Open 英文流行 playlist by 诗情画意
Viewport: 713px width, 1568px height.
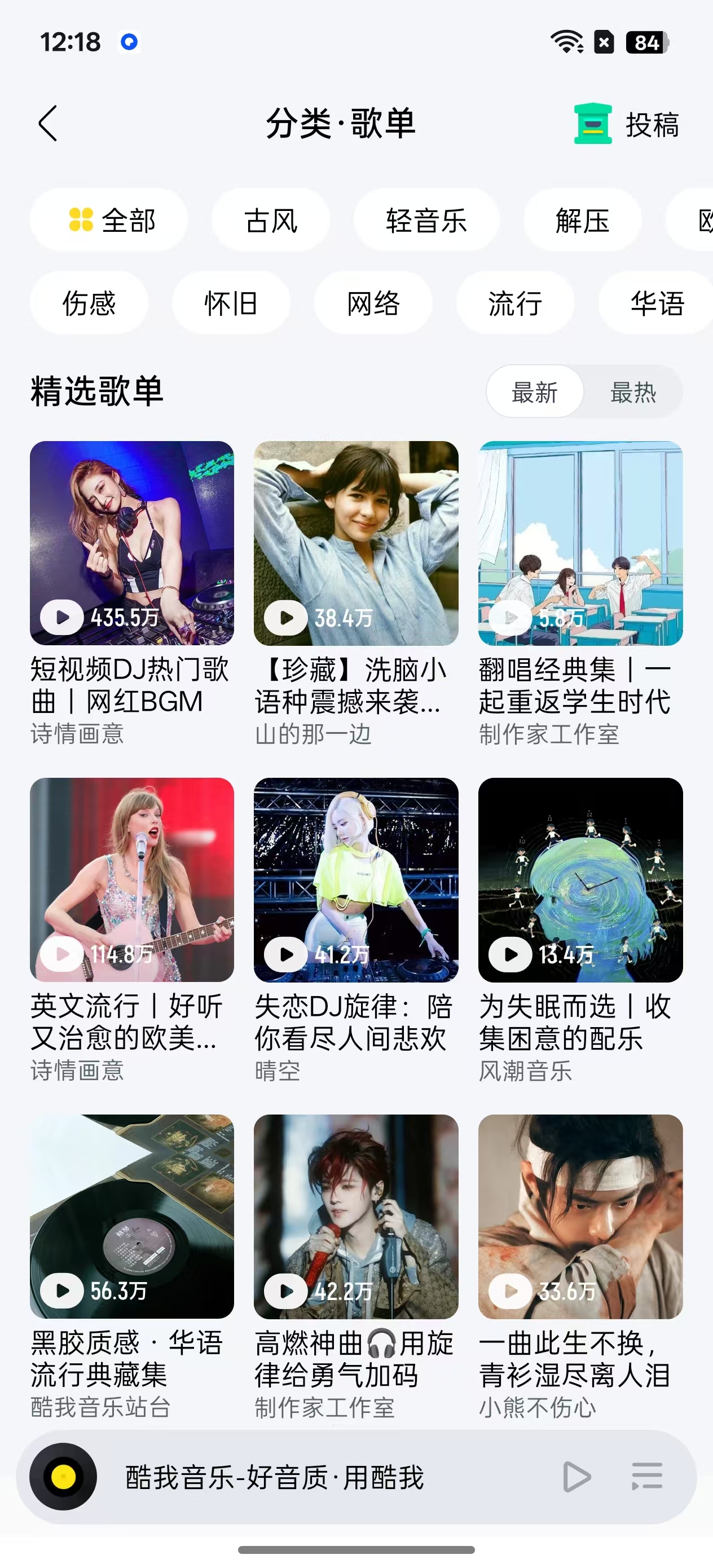[x=132, y=930]
